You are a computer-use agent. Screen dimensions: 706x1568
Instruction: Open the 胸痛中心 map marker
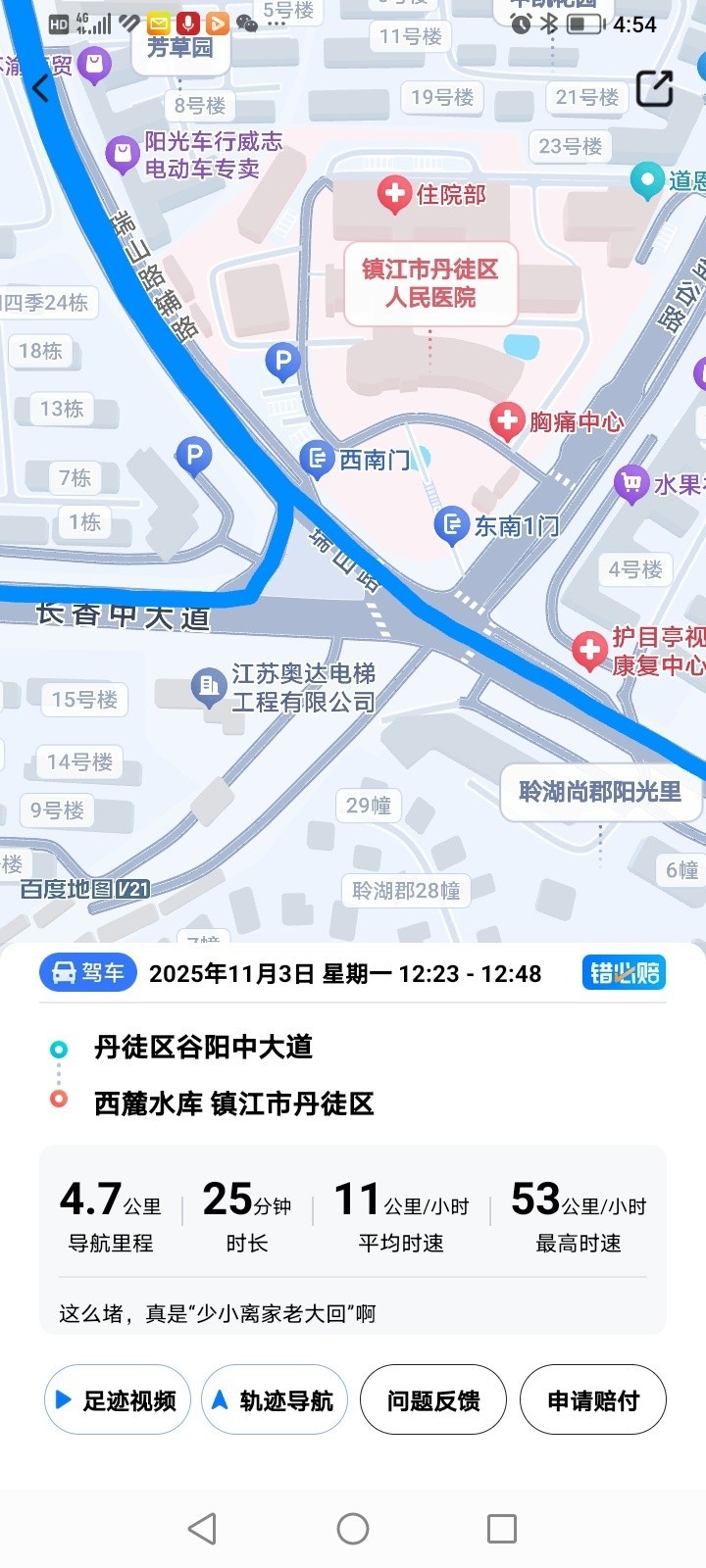pyautogui.click(x=507, y=421)
